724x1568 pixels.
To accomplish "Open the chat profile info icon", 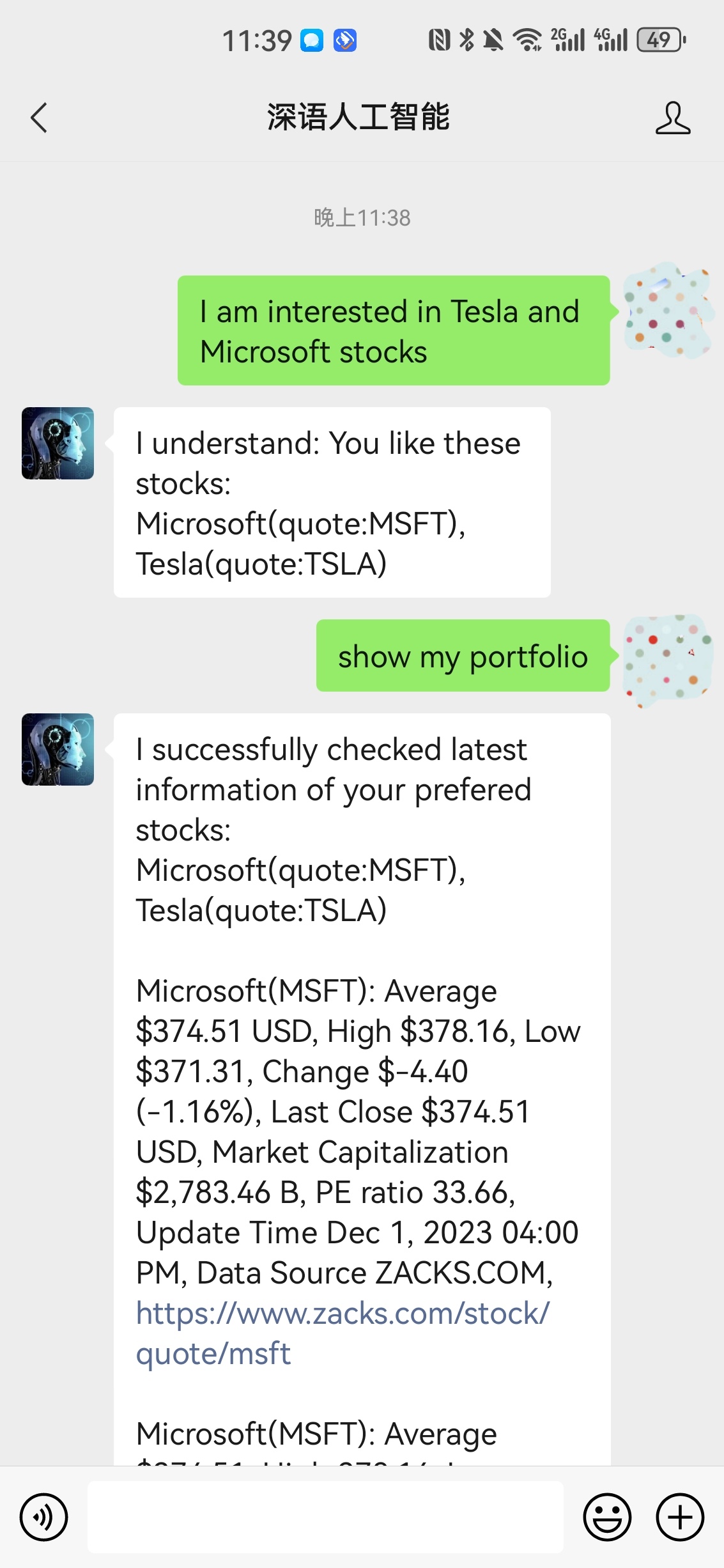I will tap(672, 118).
